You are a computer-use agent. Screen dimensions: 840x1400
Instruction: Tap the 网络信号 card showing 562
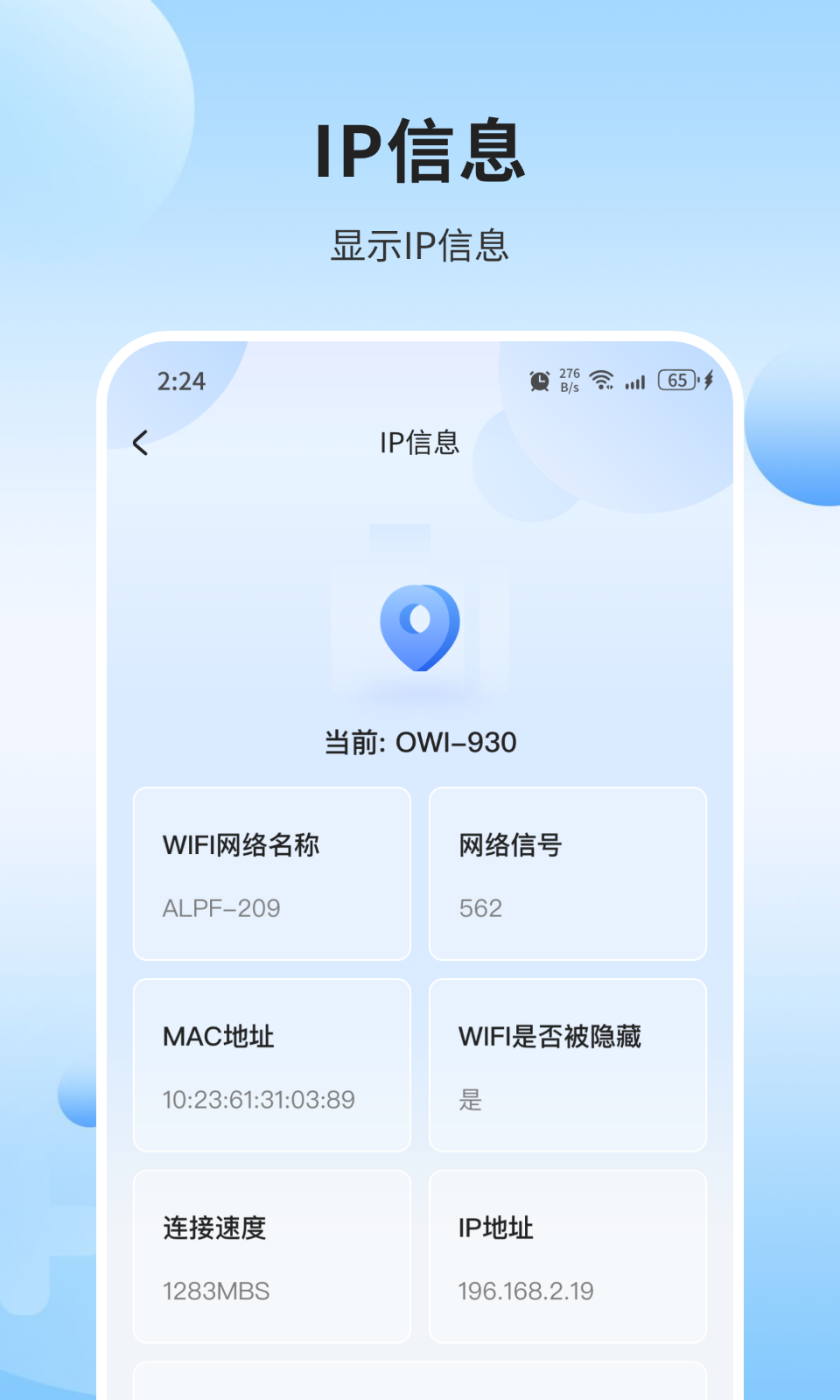tap(567, 874)
